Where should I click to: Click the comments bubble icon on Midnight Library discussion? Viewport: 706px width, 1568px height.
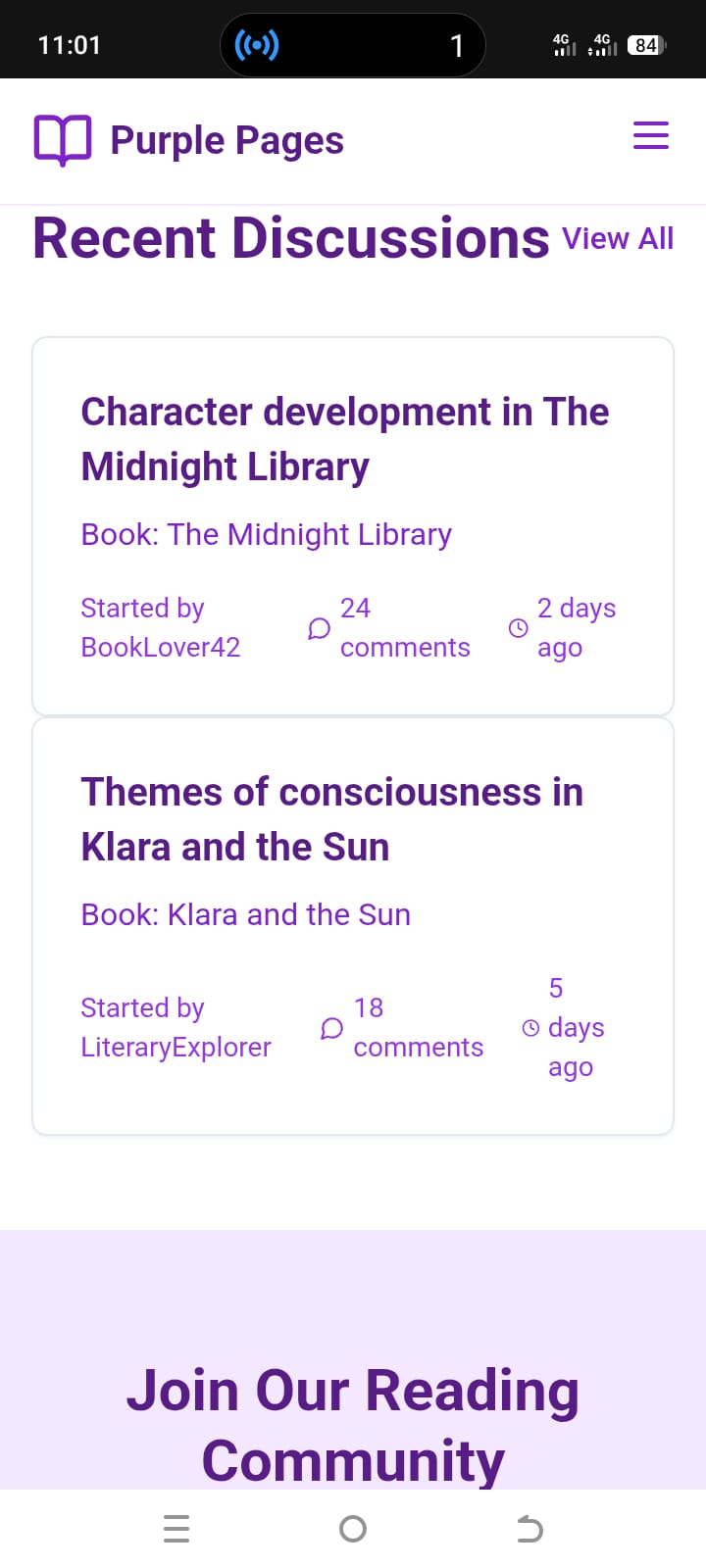click(318, 628)
